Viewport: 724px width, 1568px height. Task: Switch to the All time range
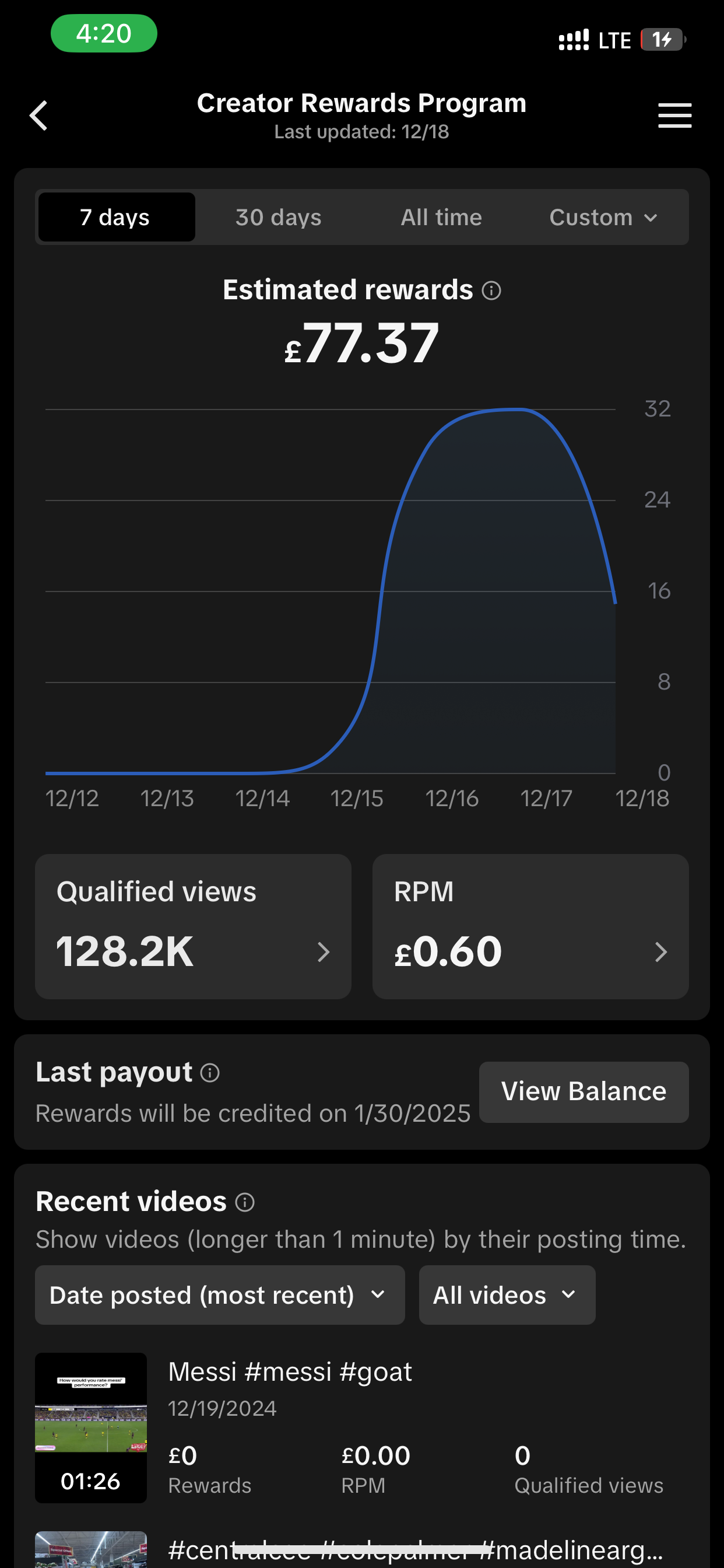click(441, 218)
